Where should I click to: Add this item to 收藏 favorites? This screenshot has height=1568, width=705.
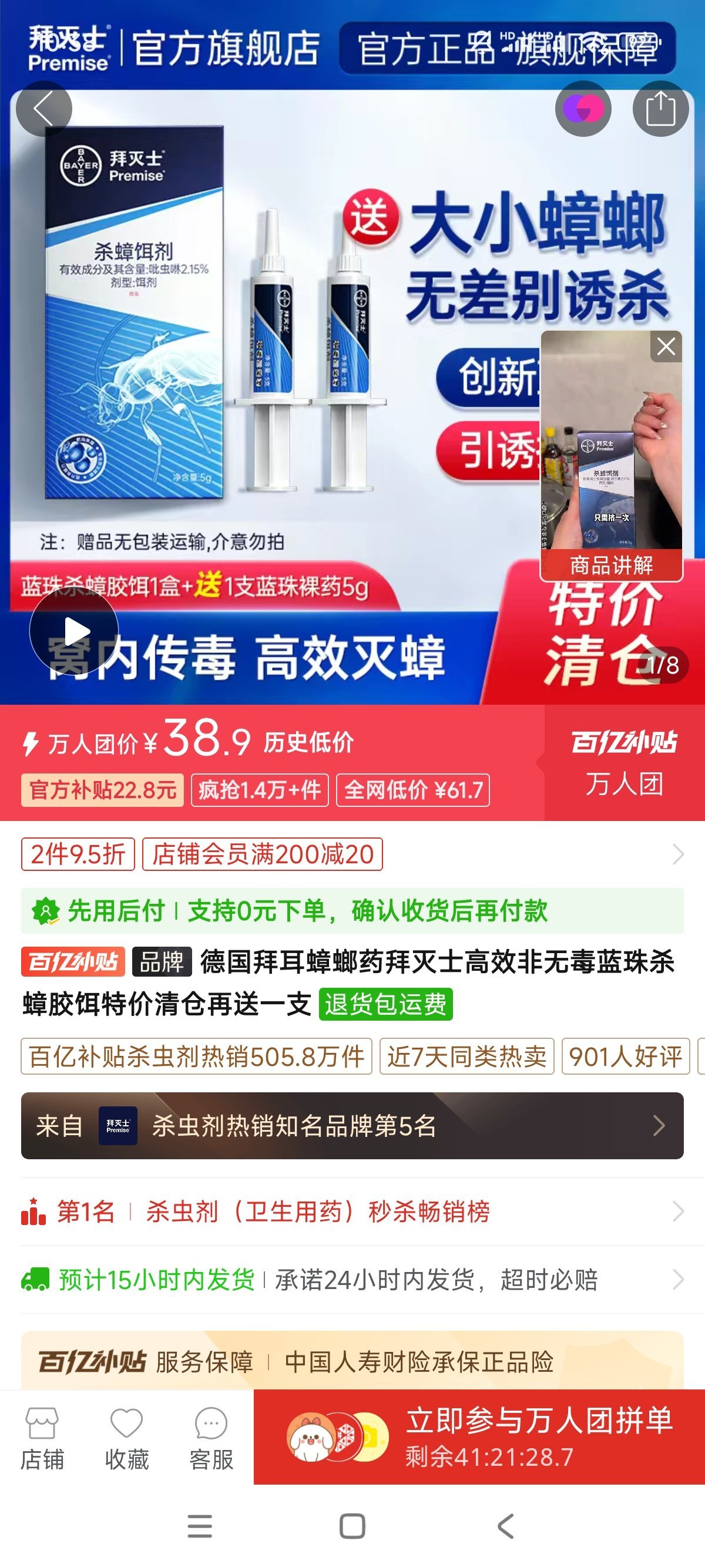click(x=127, y=1438)
